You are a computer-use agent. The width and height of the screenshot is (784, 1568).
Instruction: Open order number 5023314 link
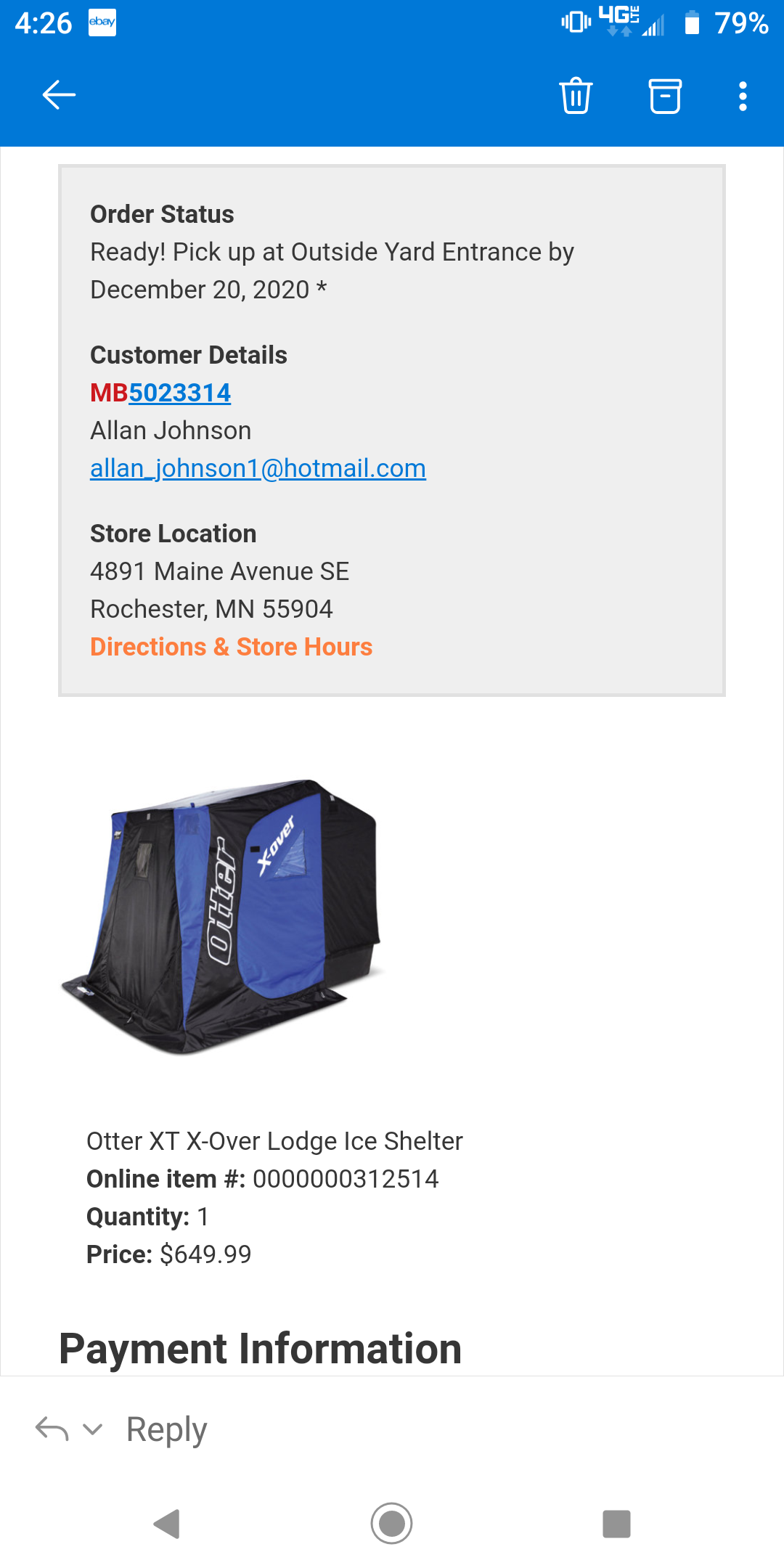coord(179,393)
